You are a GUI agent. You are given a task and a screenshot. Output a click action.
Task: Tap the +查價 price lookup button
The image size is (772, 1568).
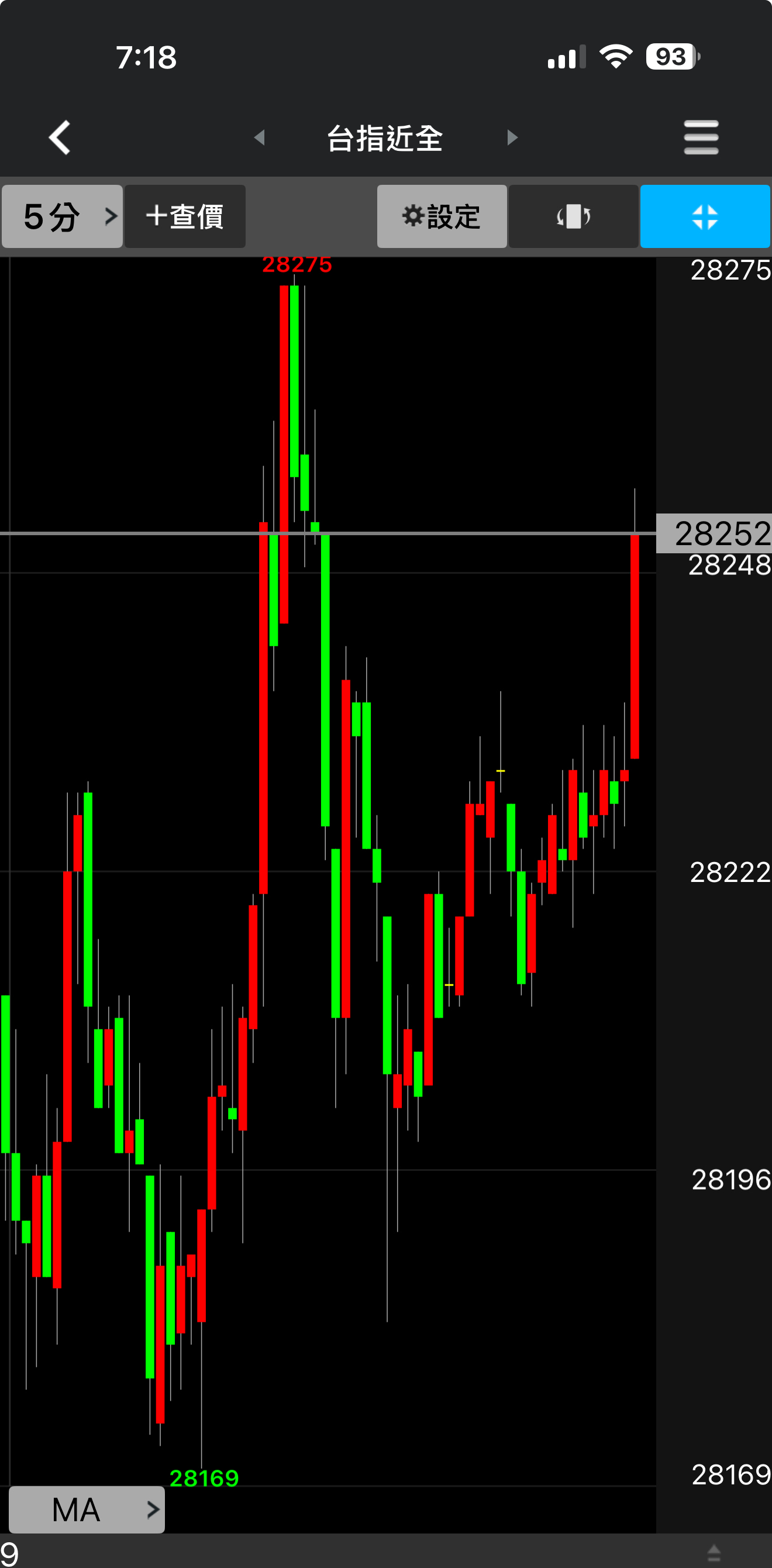185,217
